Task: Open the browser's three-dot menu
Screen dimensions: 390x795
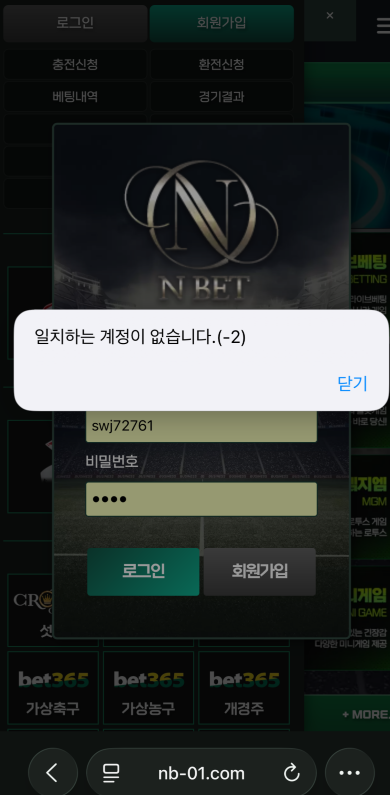Action: click(349, 773)
